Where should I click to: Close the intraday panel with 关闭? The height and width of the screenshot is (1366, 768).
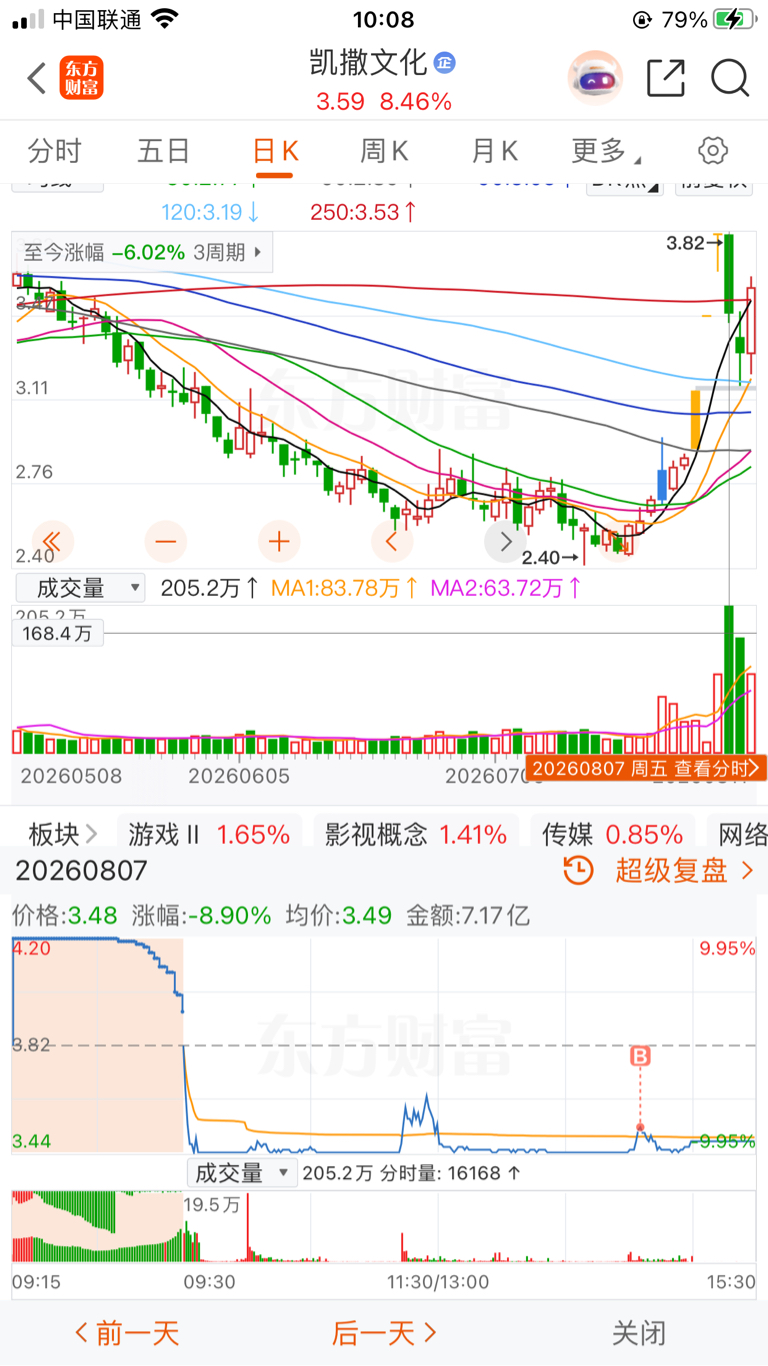click(x=639, y=1333)
